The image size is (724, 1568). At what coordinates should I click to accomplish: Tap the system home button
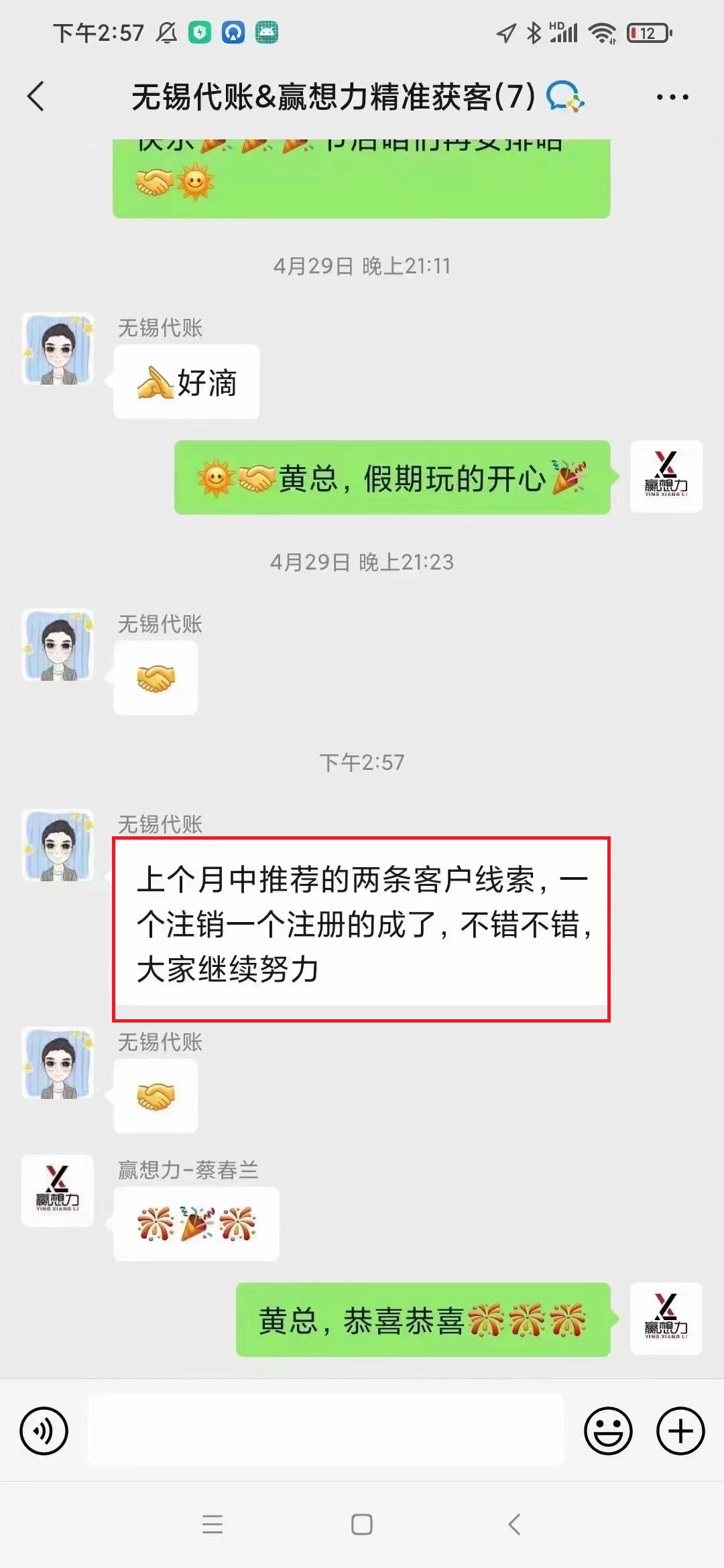(x=362, y=1524)
